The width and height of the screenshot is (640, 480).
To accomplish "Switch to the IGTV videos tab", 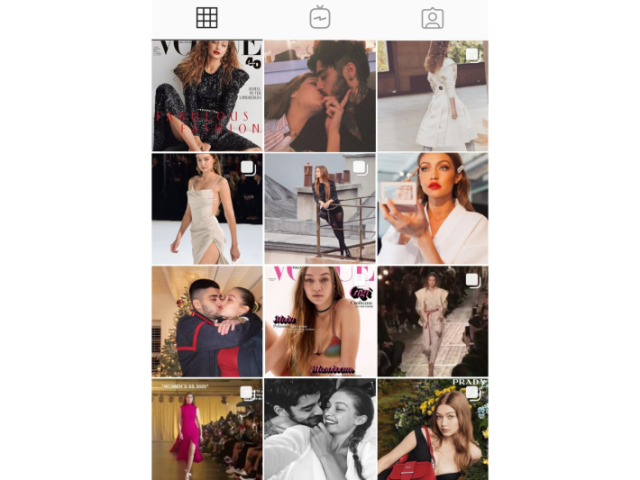I will click(x=320, y=18).
